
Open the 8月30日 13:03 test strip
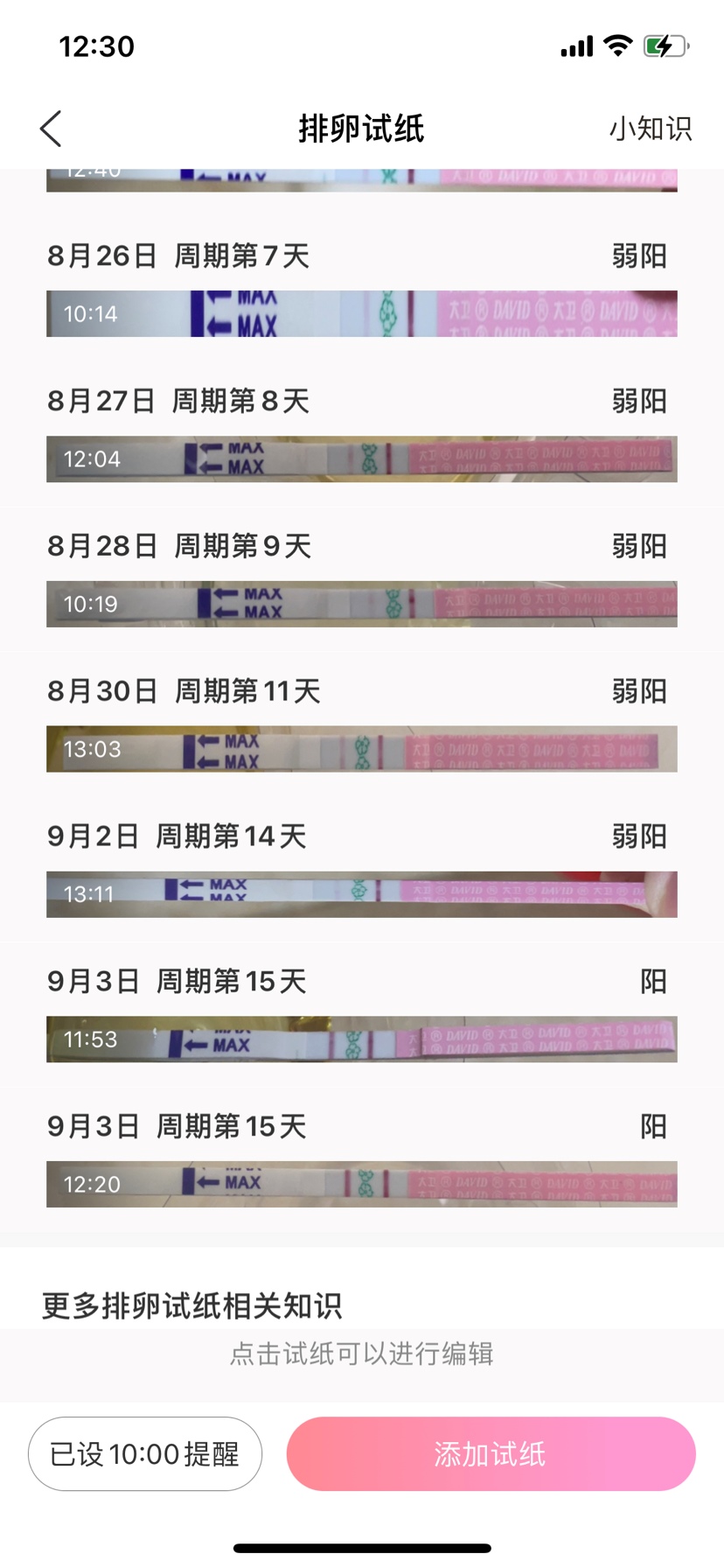tap(361, 749)
